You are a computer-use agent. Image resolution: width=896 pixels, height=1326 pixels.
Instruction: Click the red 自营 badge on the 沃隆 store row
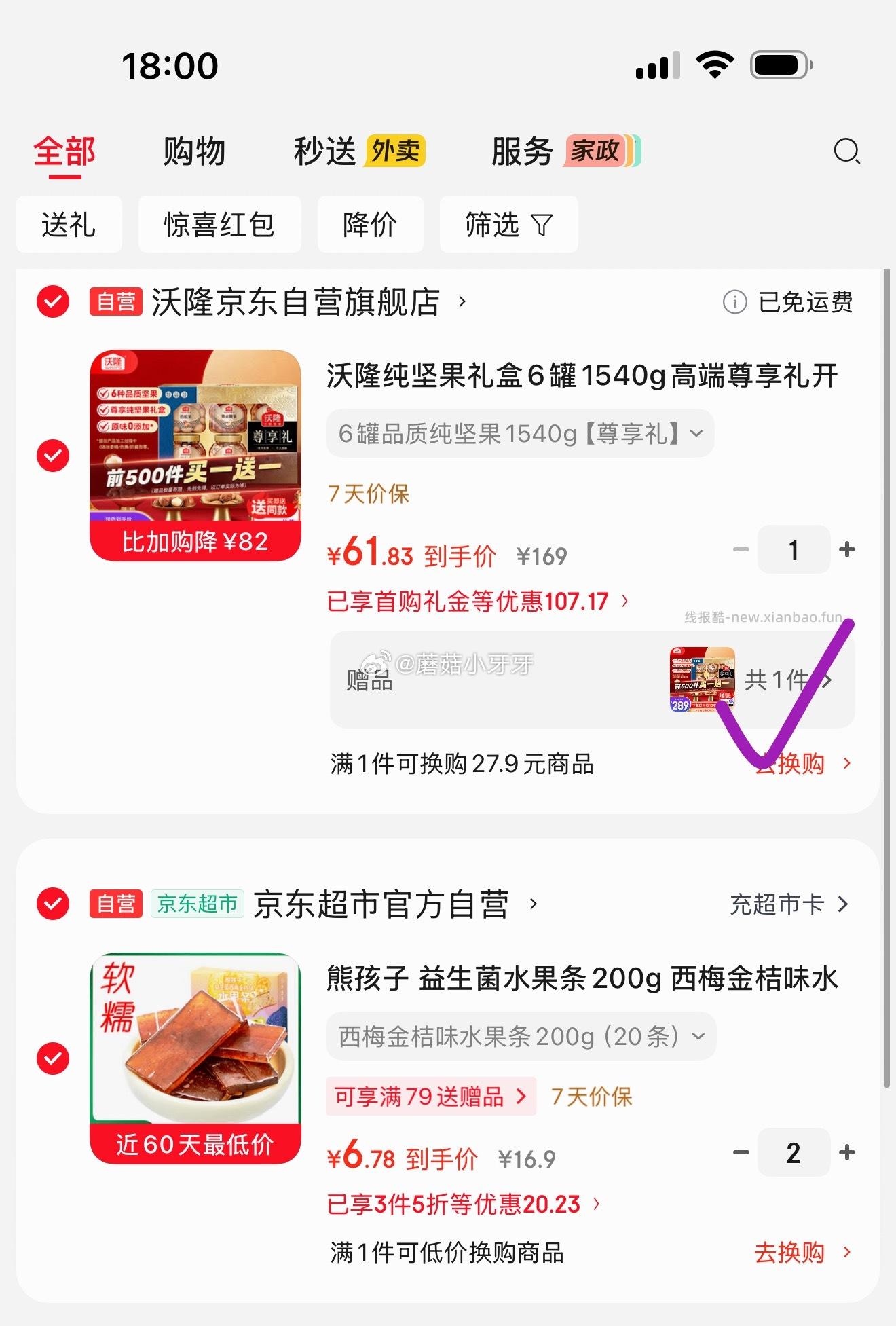tap(114, 303)
